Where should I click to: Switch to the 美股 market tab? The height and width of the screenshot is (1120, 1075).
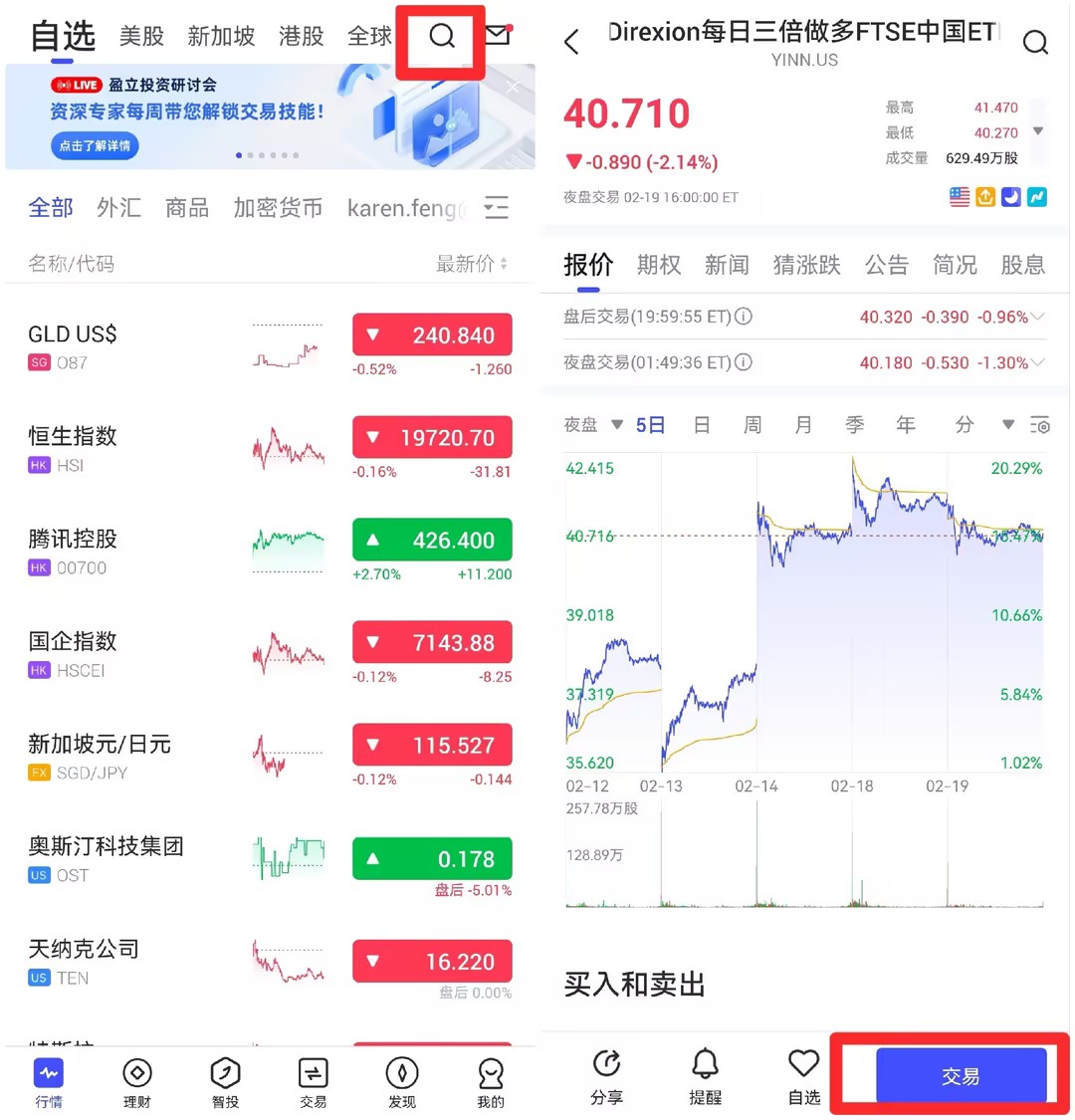[141, 36]
